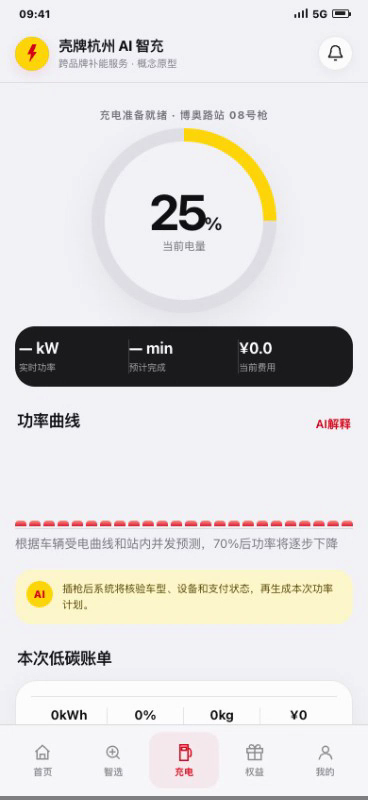This screenshot has width=368, height=800.
Task: Select the 充电 tab
Action: (x=184, y=760)
